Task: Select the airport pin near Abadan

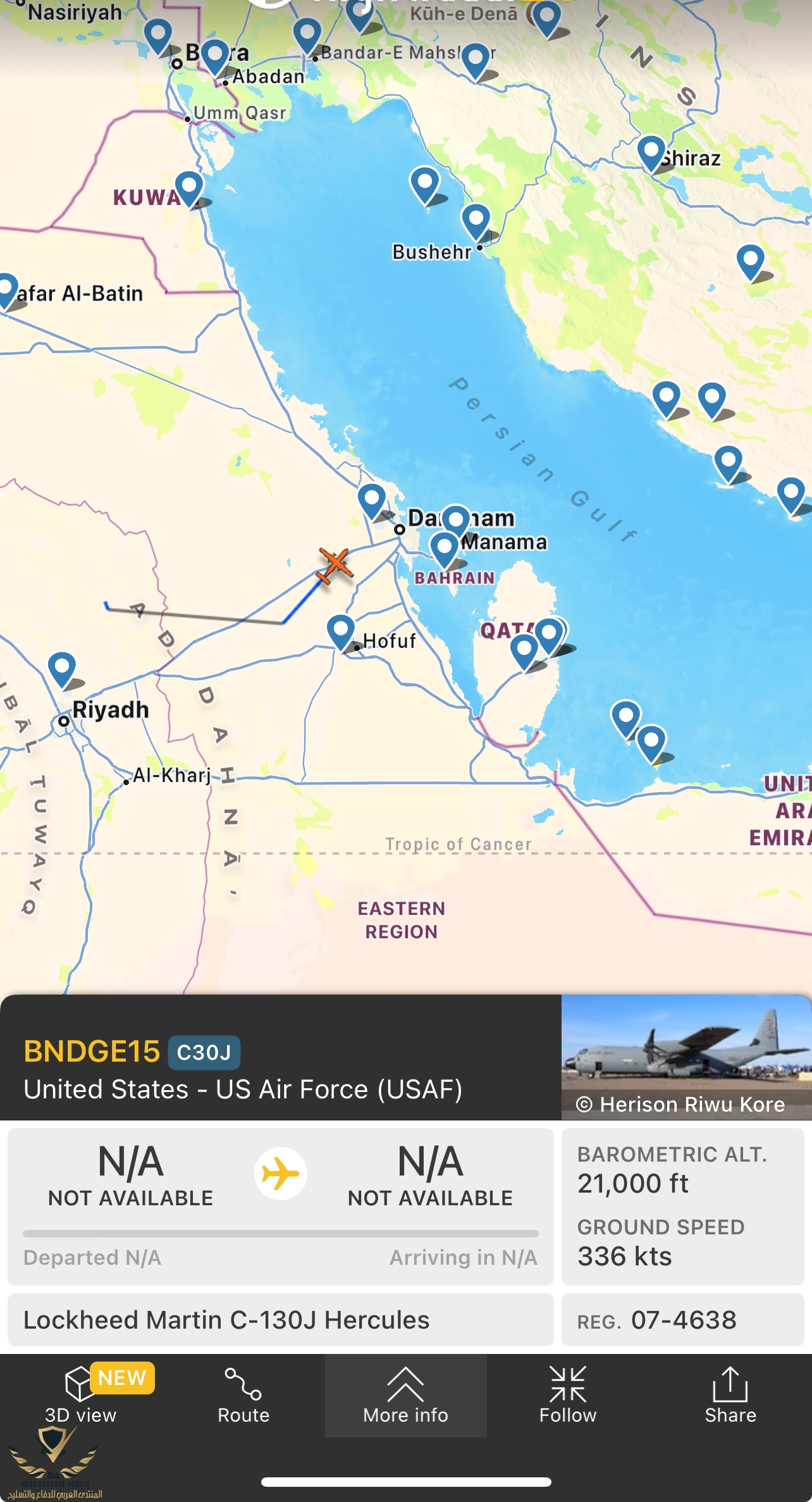Action: click(215, 55)
